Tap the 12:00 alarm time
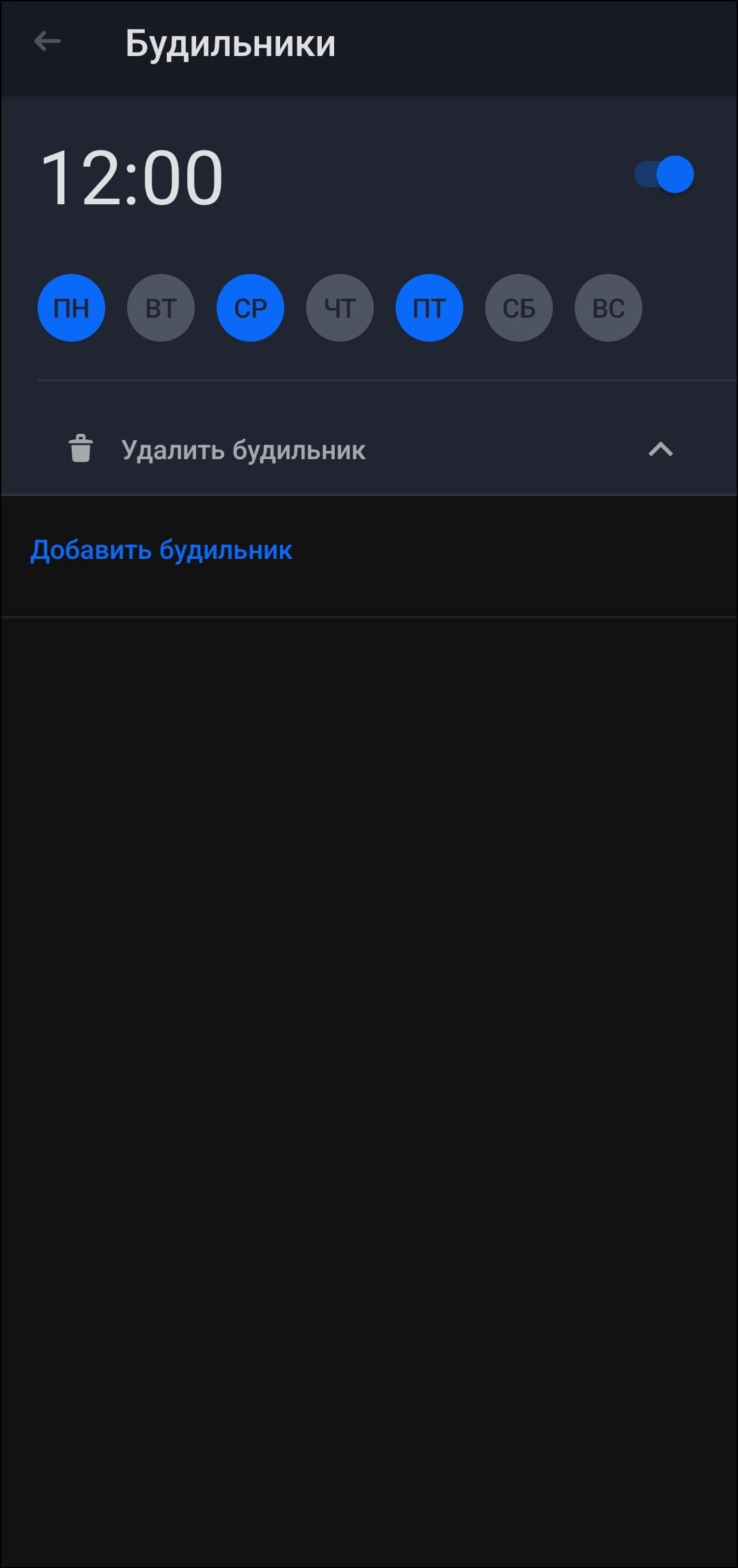The image size is (738, 1568). 132,178
